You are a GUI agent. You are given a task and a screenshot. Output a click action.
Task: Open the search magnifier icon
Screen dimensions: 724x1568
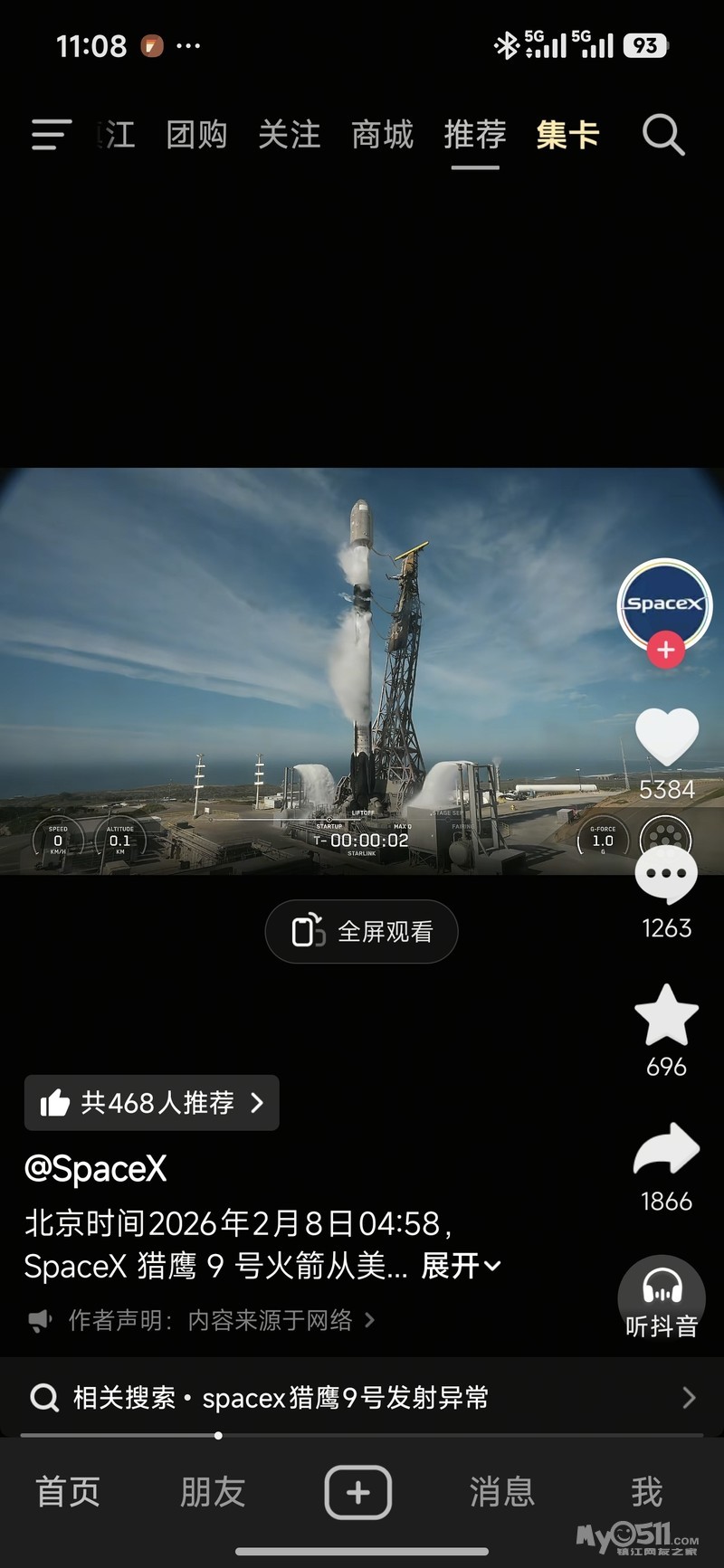pyautogui.click(x=663, y=136)
